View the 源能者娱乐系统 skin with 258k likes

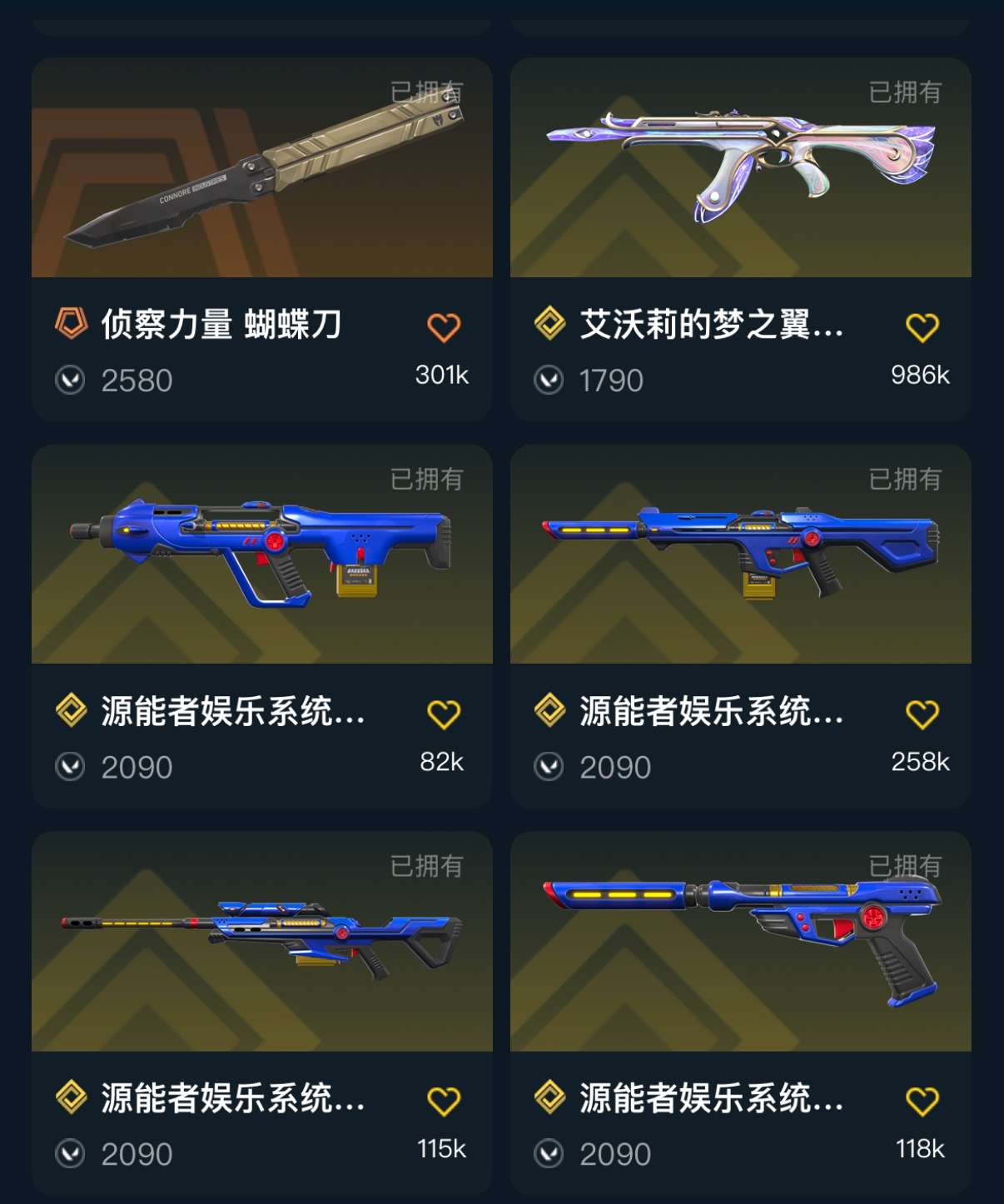[x=740, y=555]
